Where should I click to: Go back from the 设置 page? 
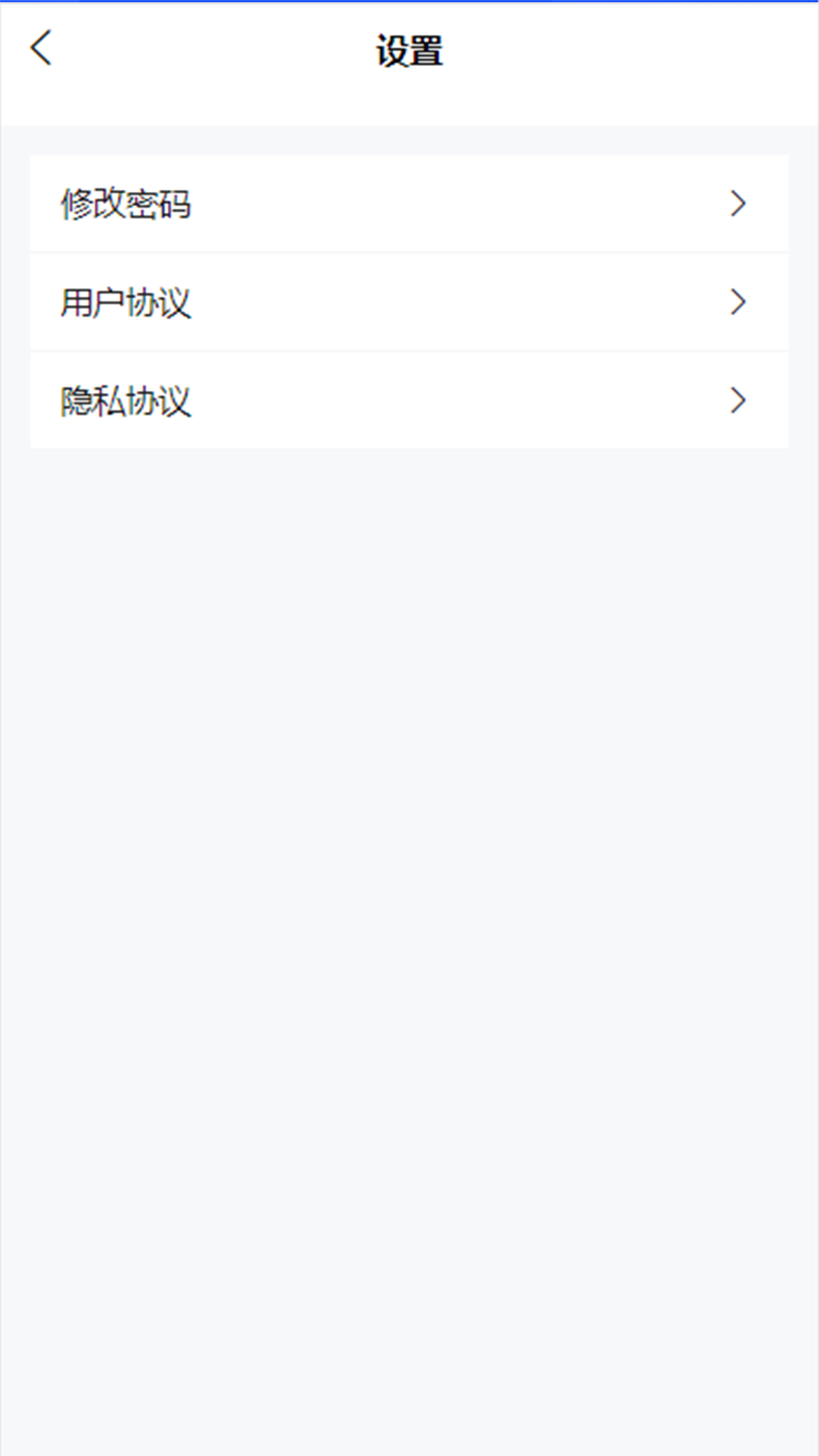tap(42, 49)
